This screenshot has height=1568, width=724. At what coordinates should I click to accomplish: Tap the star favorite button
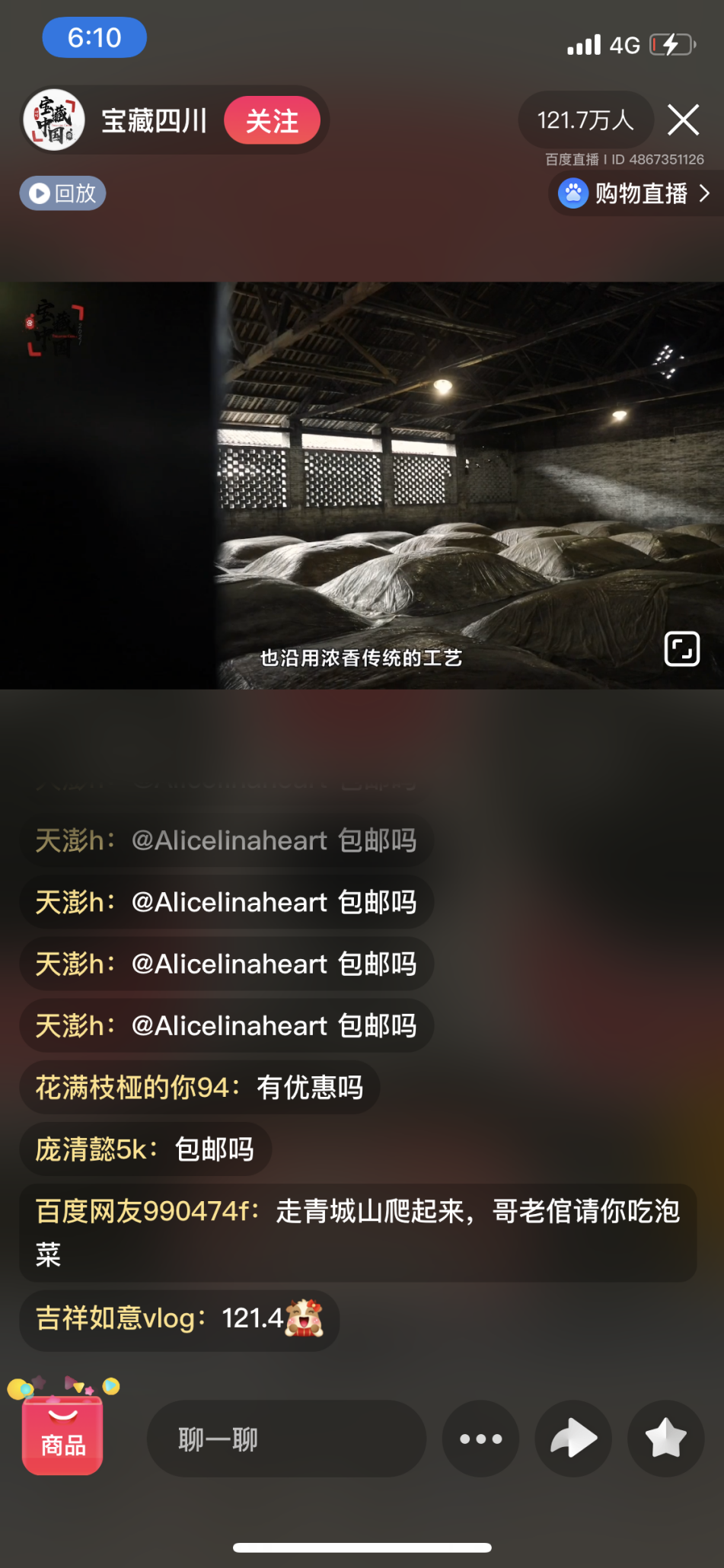665,1439
